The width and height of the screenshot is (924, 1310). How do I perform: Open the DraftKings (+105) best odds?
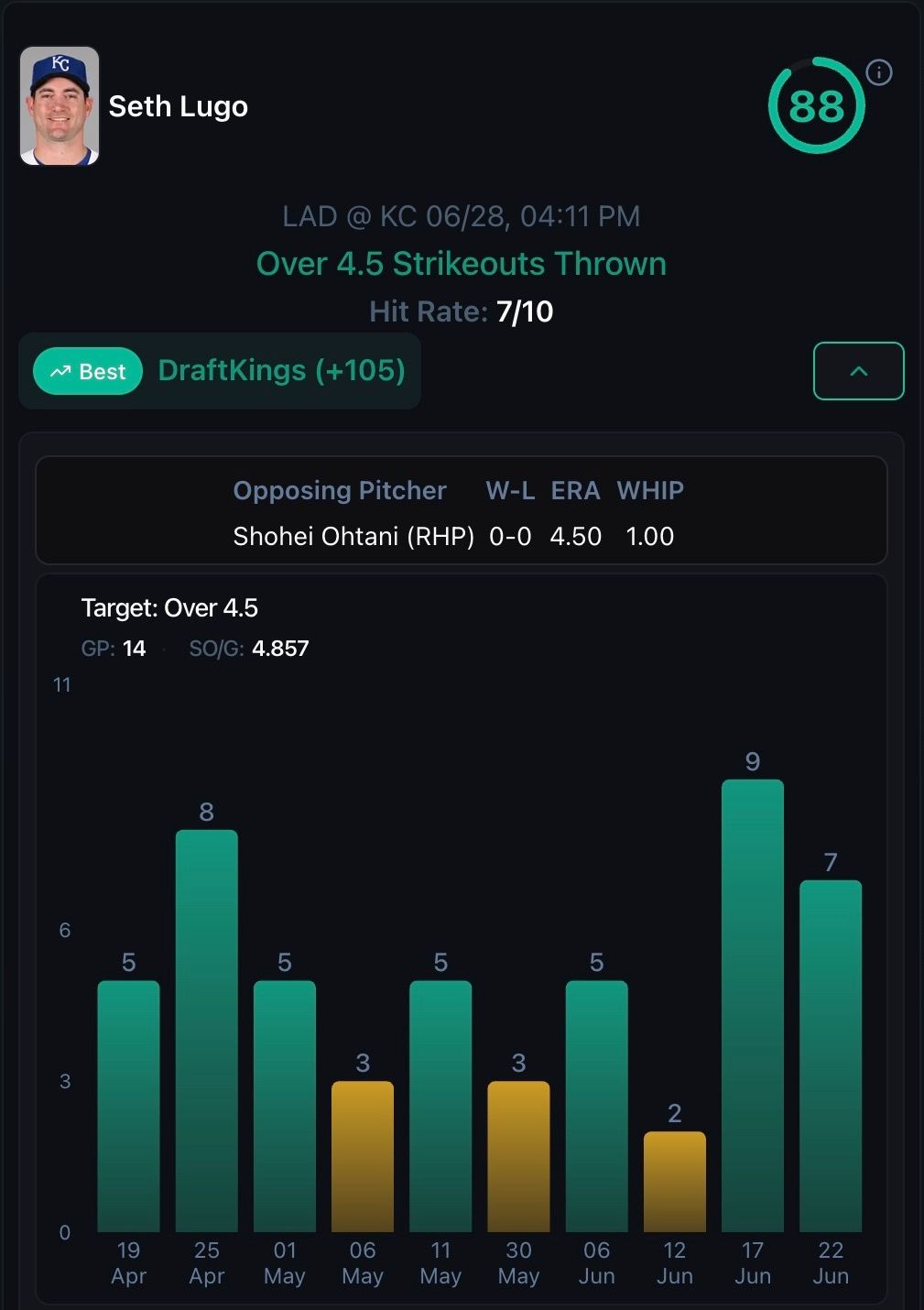tap(281, 371)
